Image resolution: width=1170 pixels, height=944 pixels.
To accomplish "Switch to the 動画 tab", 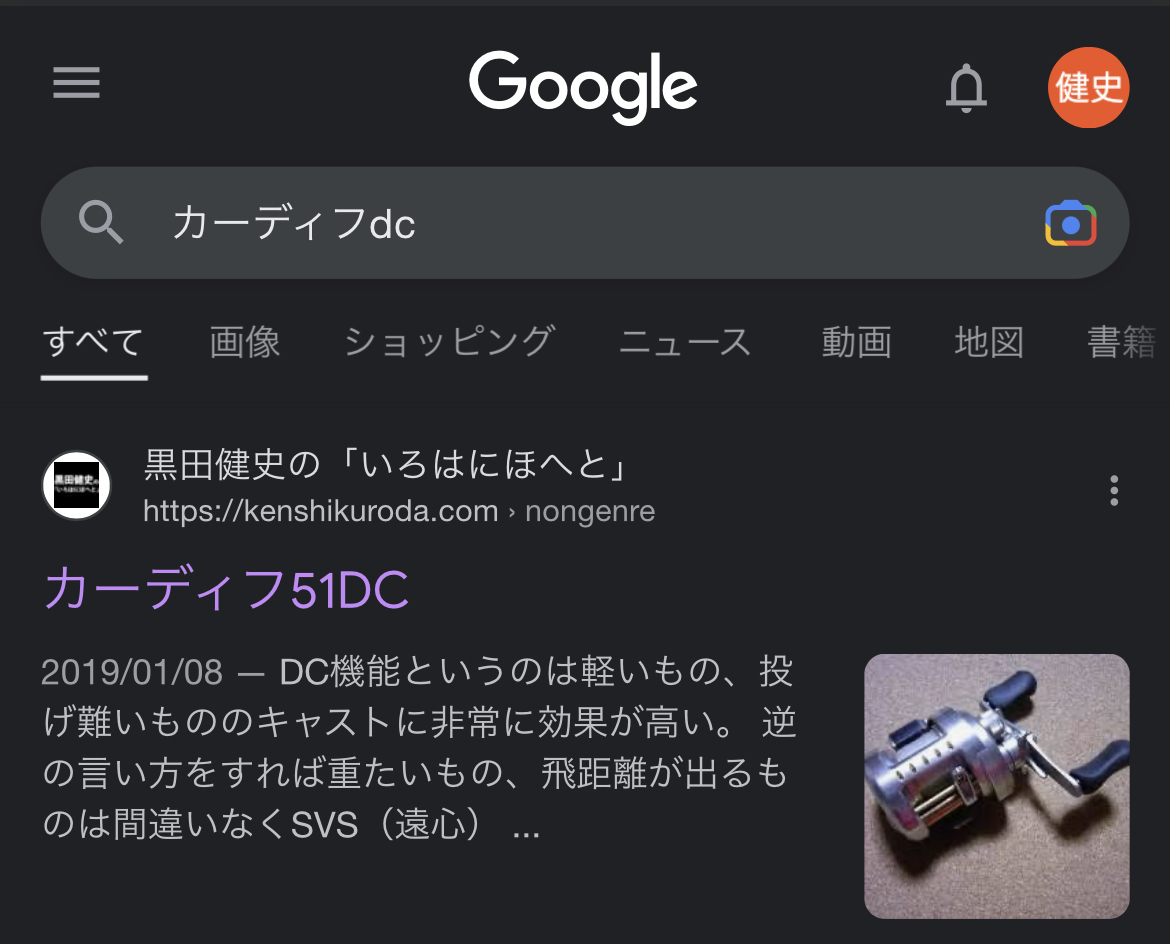I will (856, 343).
